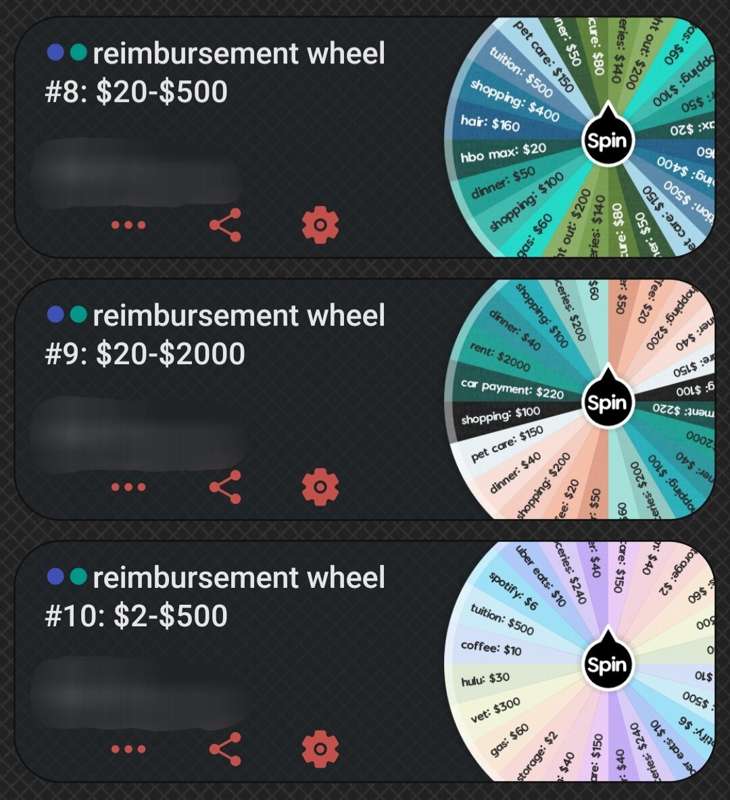Open more options for reimbursement wheel #10
Viewport: 730px width, 800px height.
tap(128, 748)
